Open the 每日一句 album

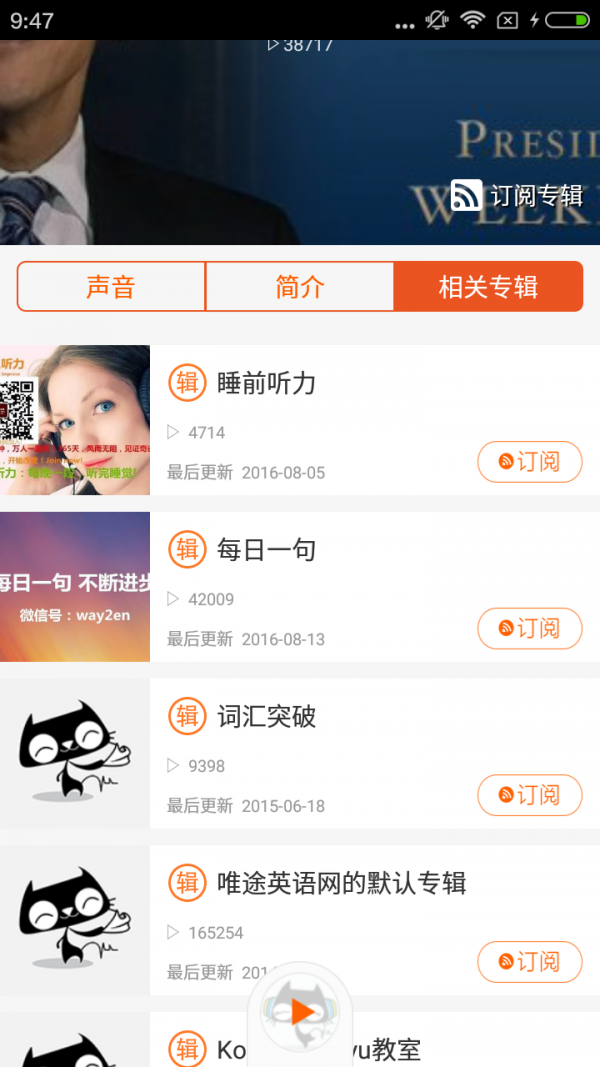click(x=267, y=550)
